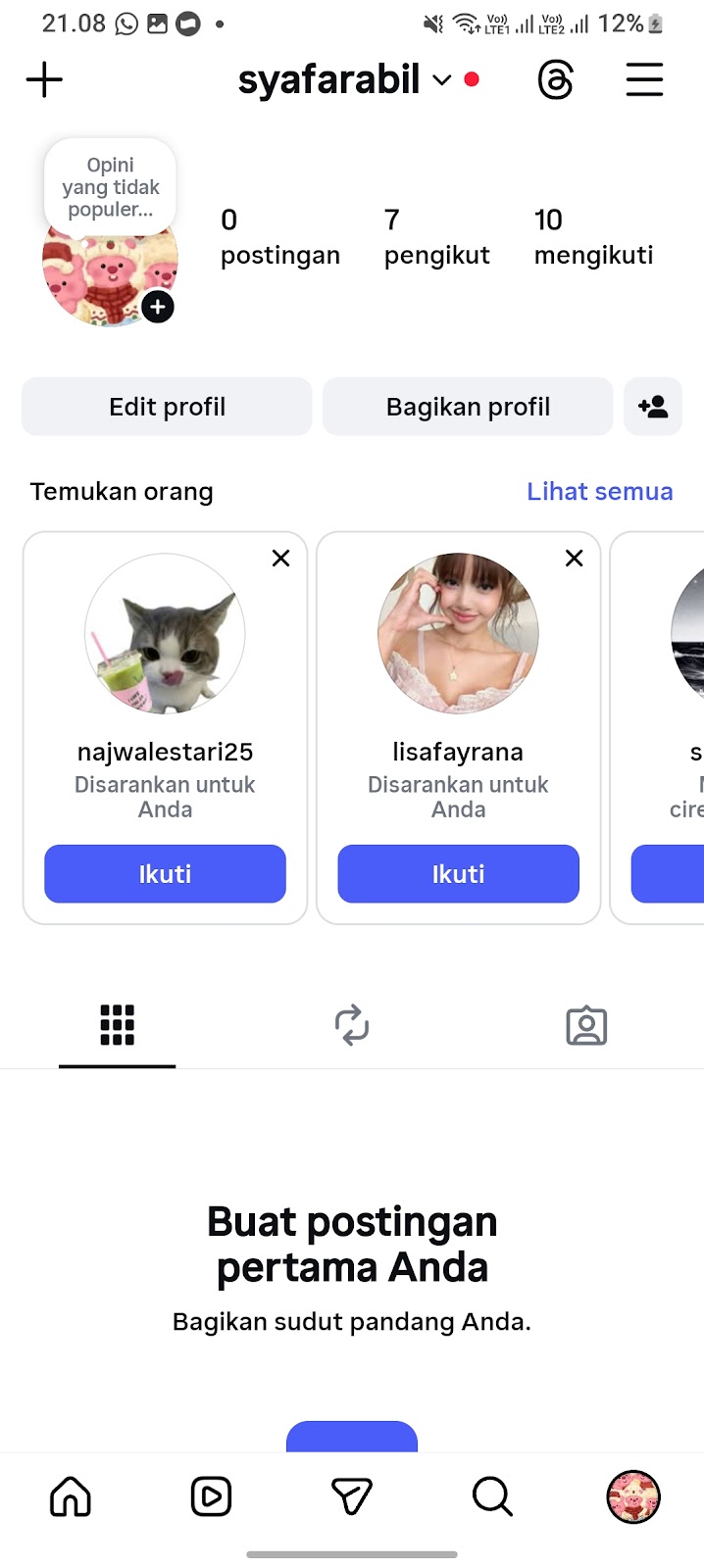View the 10 mengikuti list
This screenshot has height=1568, width=704.
(x=593, y=236)
